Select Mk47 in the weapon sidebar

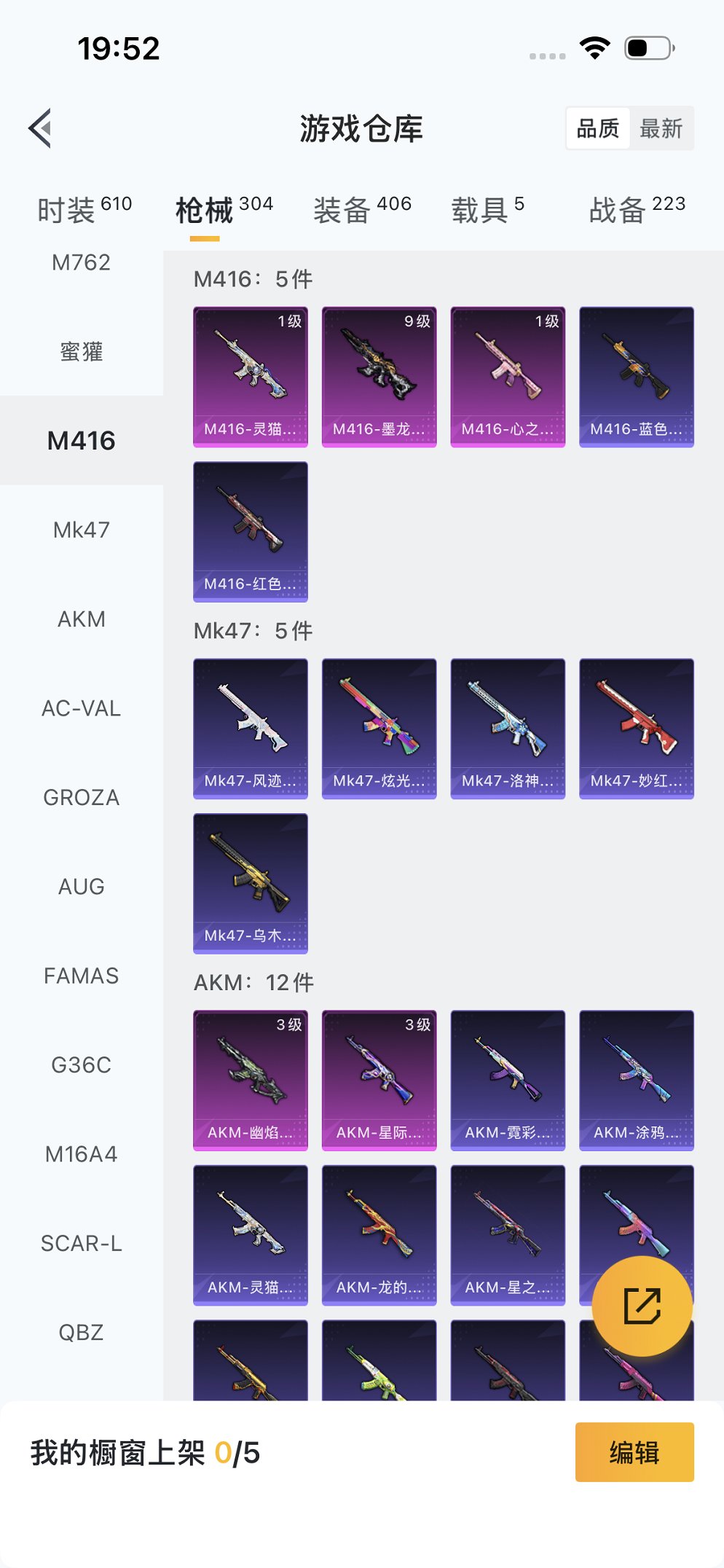tap(81, 530)
